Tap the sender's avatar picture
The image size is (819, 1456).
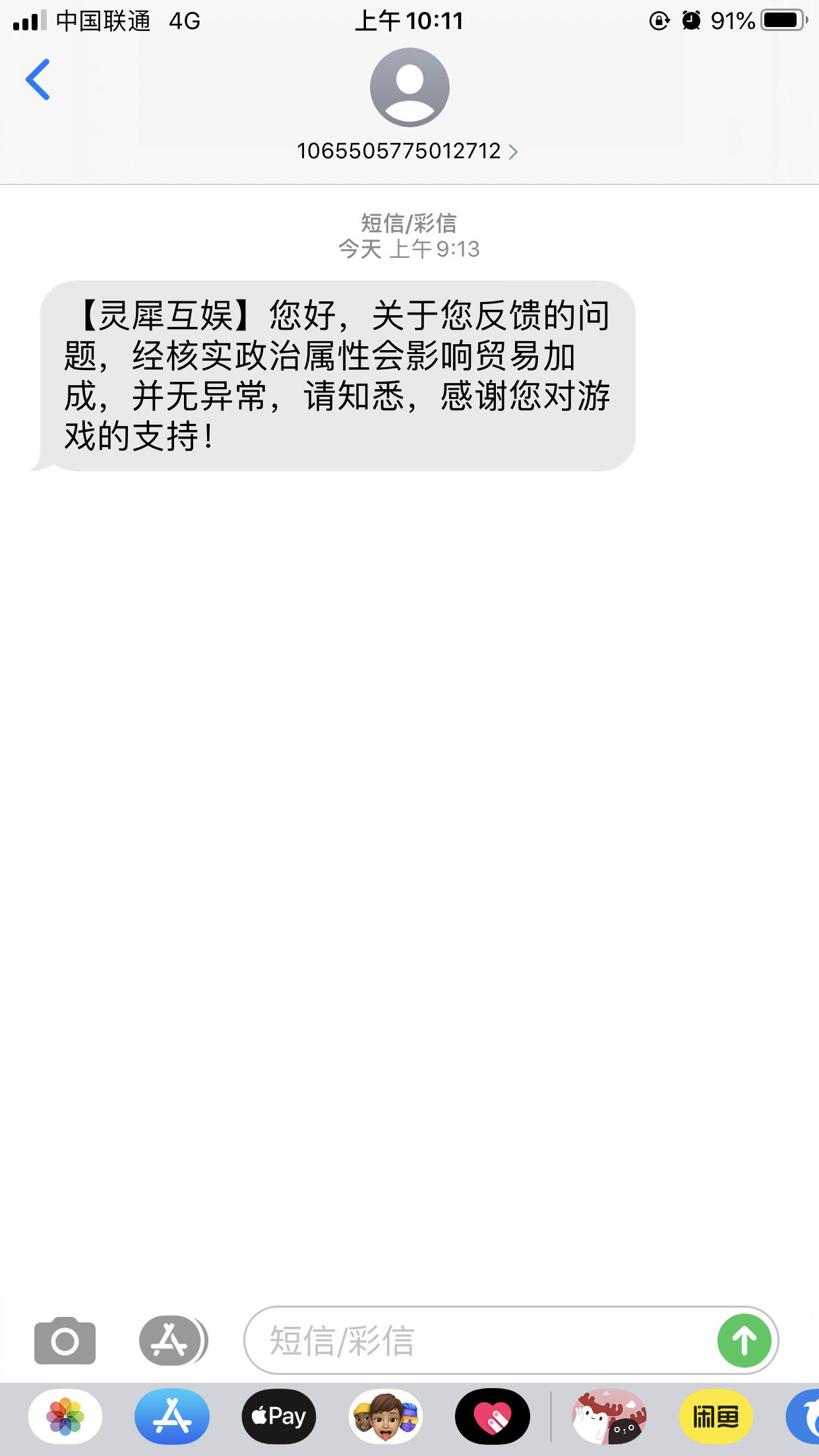coord(409,87)
